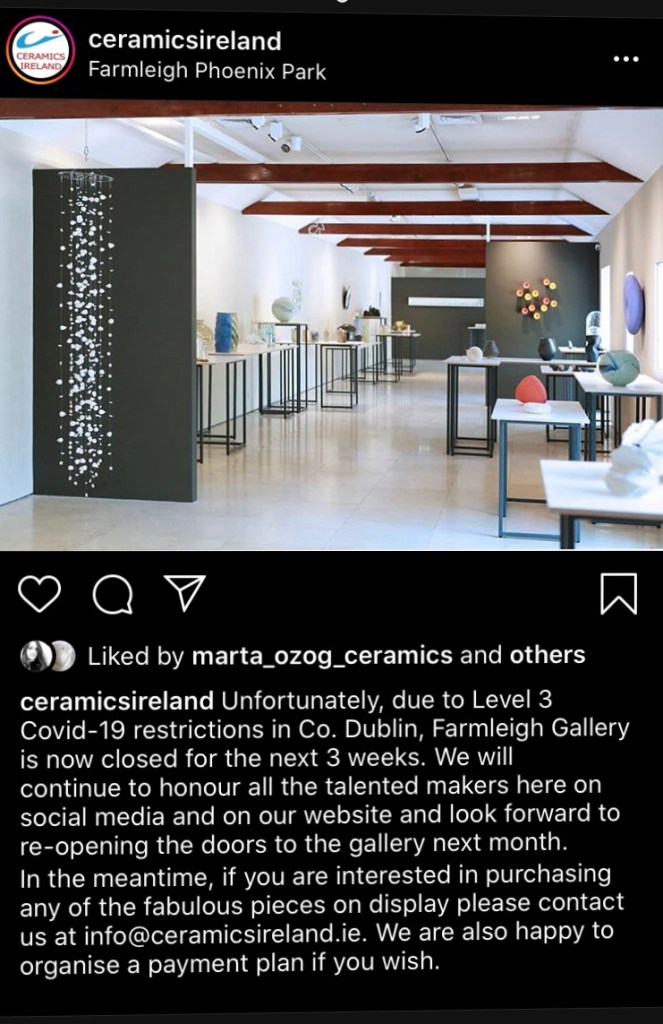Open comments with speech bubble icon
This screenshot has height=1024, width=663.
click(x=112, y=594)
